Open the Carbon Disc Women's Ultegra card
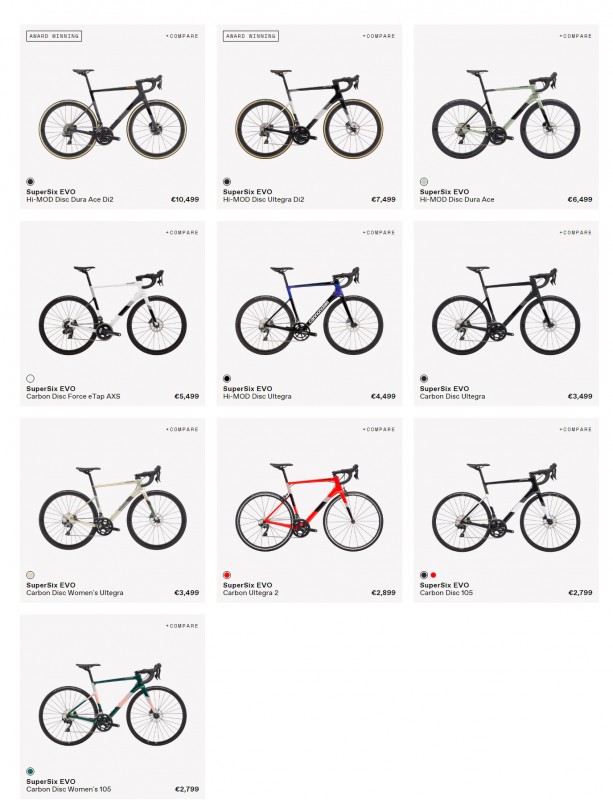The height and width of the screenshot is (800, 613). click(x=112, y=504)
